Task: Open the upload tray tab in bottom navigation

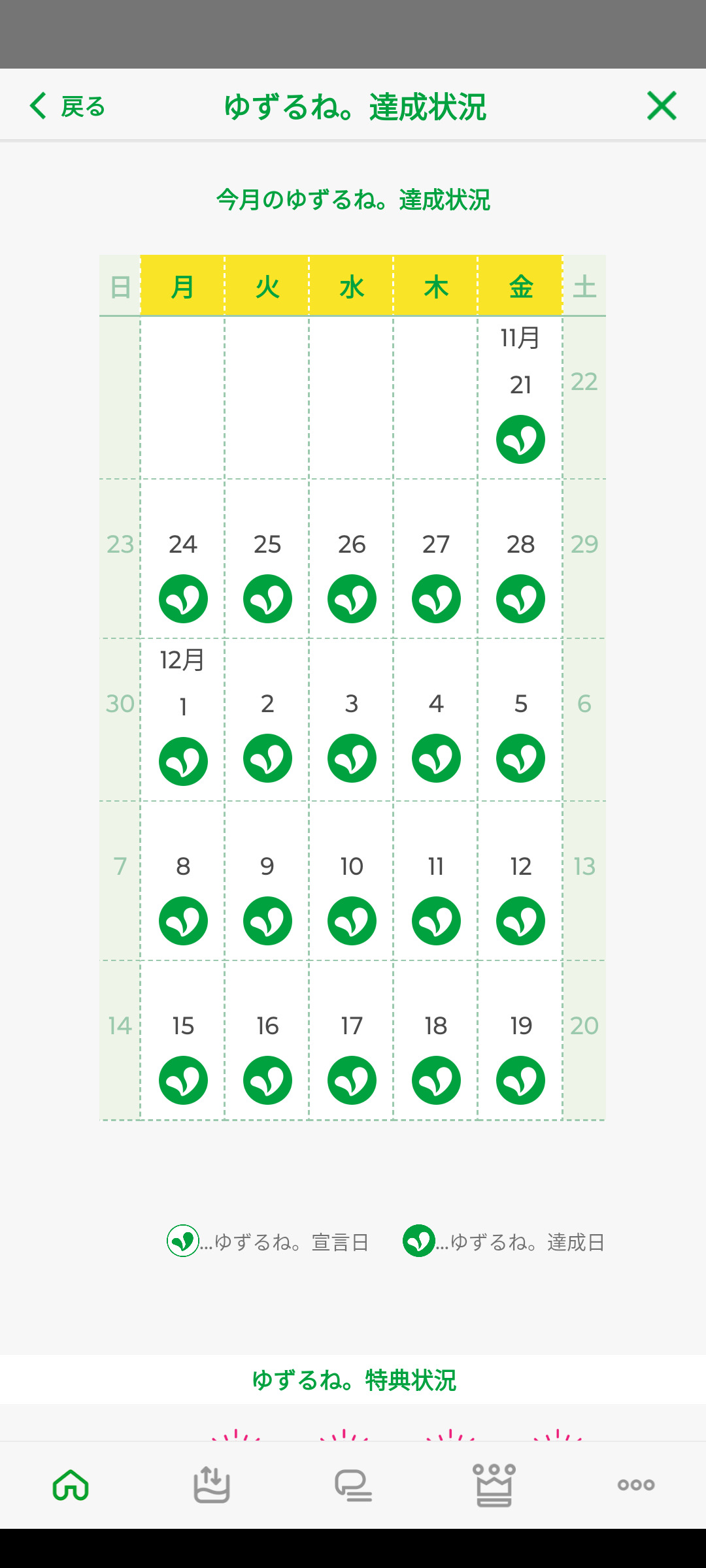Action: (x=212, y=1484)
